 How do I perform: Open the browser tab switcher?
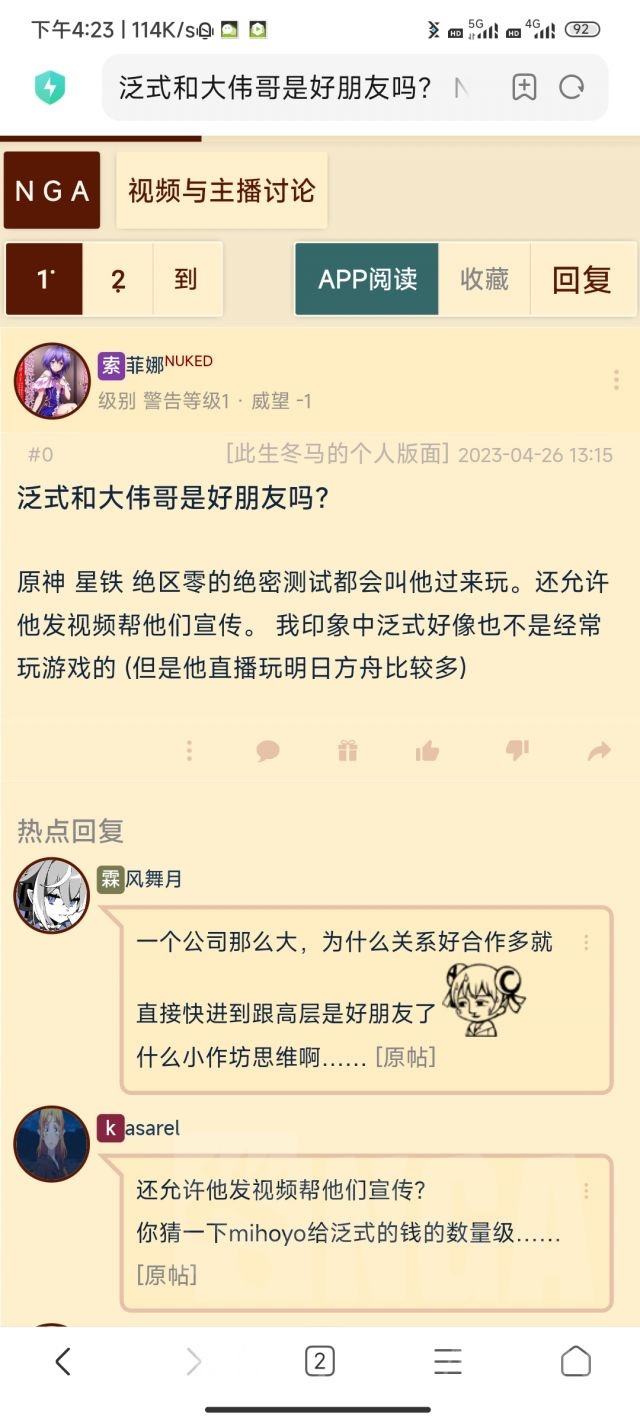coord(319,1361)
